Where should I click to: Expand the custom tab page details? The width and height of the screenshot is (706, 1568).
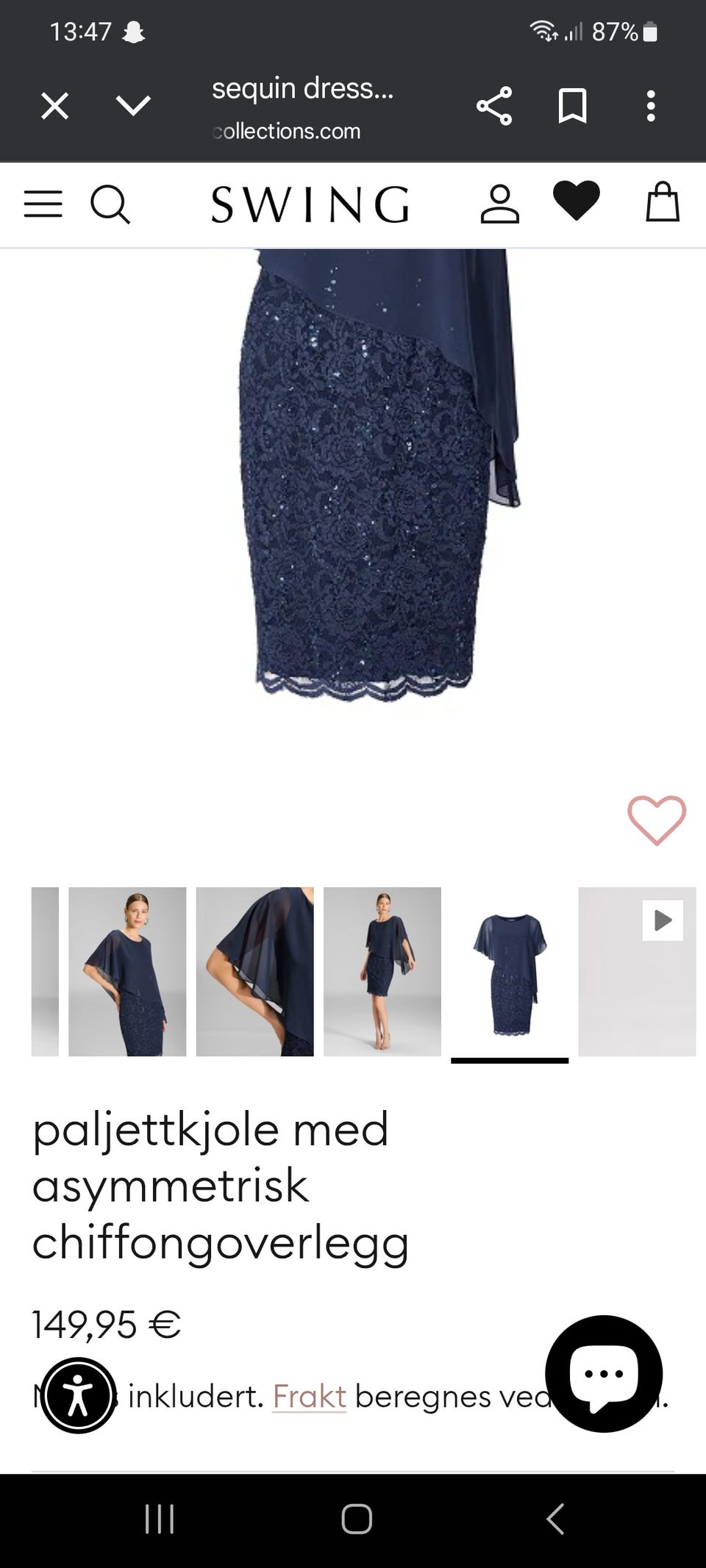pos(134,105)
